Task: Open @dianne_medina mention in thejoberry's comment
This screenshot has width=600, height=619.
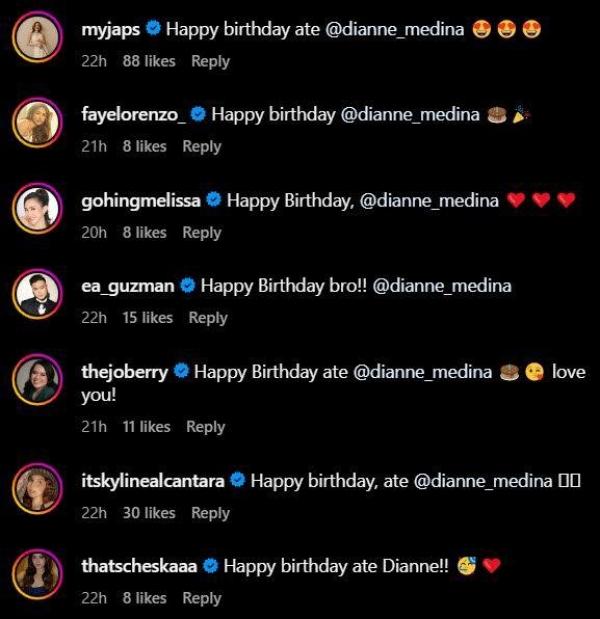Action: tap(423, 372)
